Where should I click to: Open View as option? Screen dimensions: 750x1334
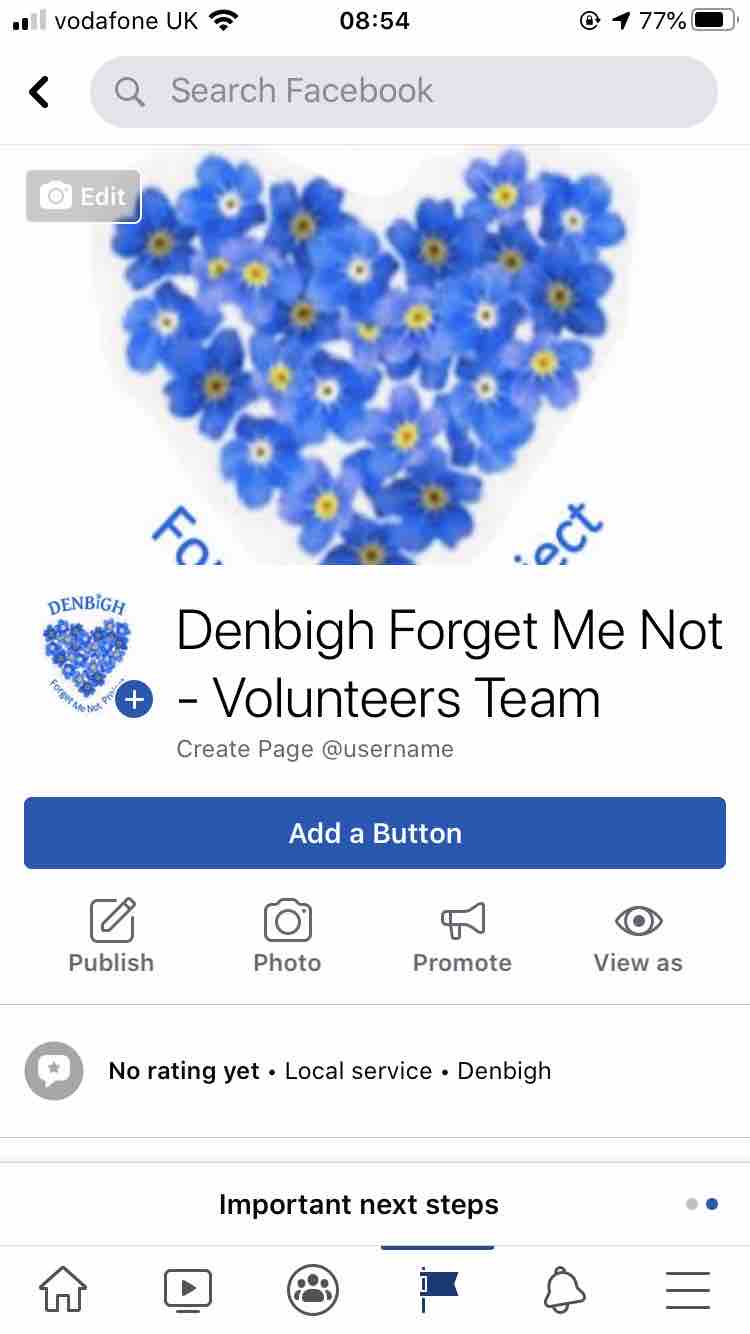tap(638, 936)
